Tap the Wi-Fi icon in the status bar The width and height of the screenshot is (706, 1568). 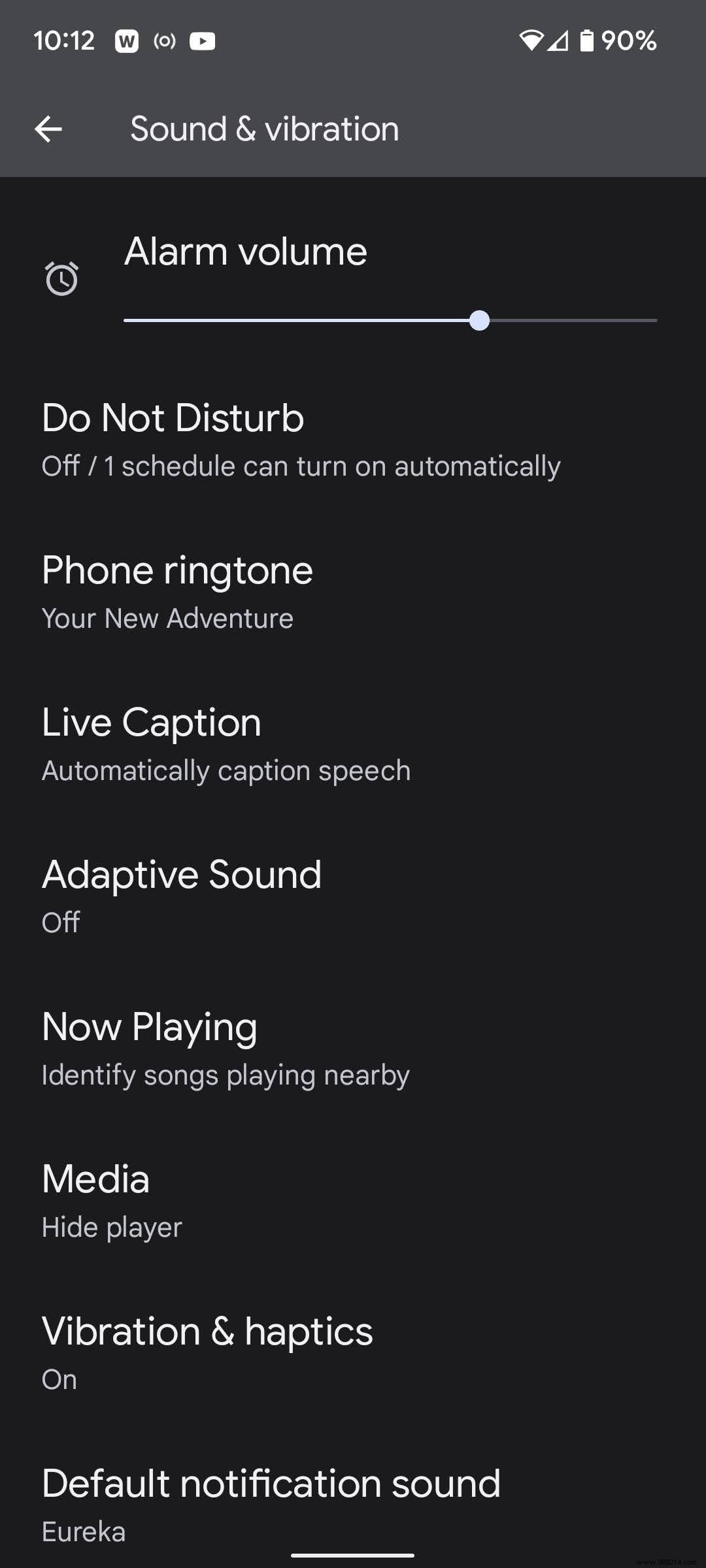pyautogui.click(x=532, y=41)
